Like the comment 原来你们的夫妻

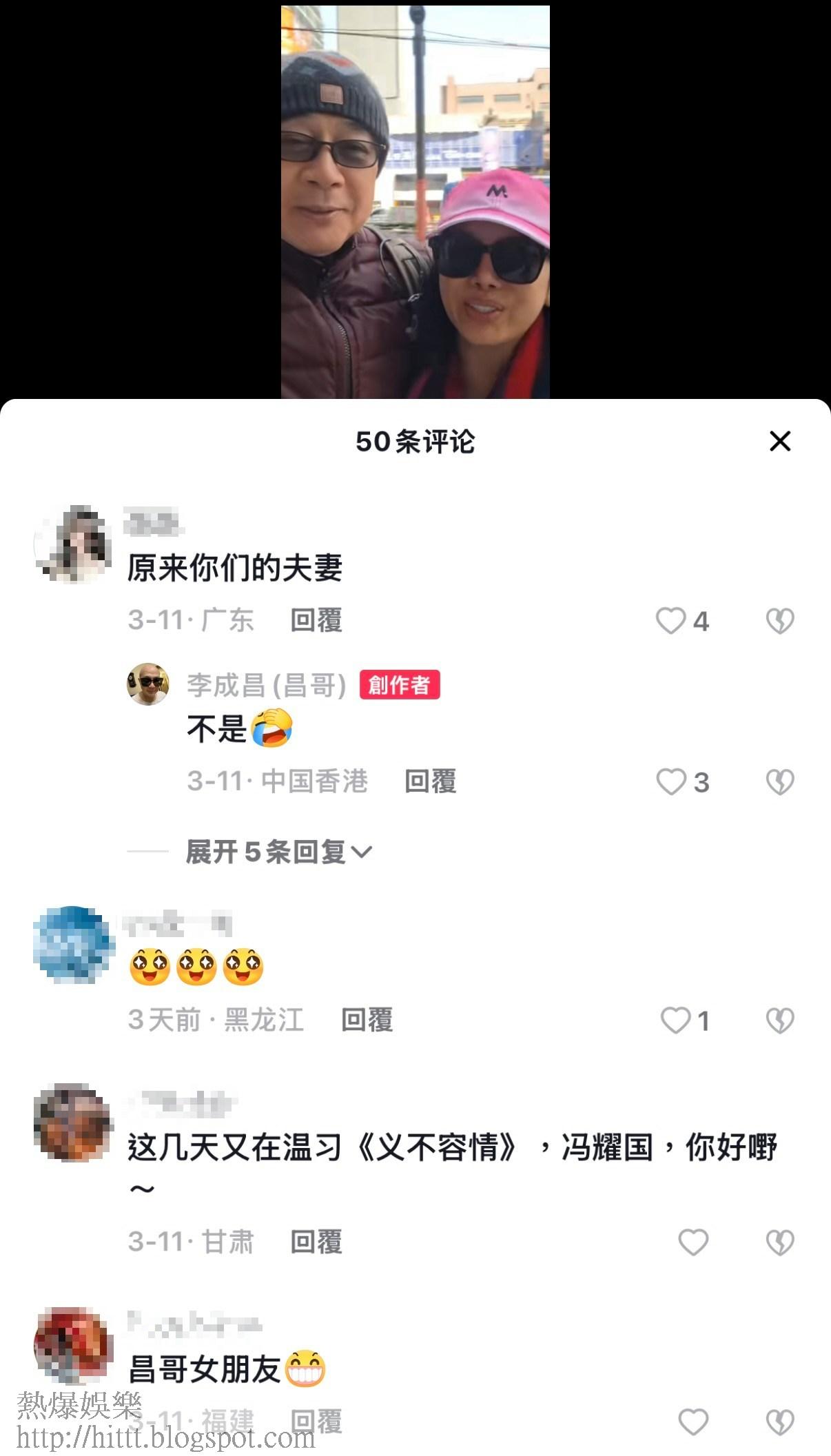point(670,621)
